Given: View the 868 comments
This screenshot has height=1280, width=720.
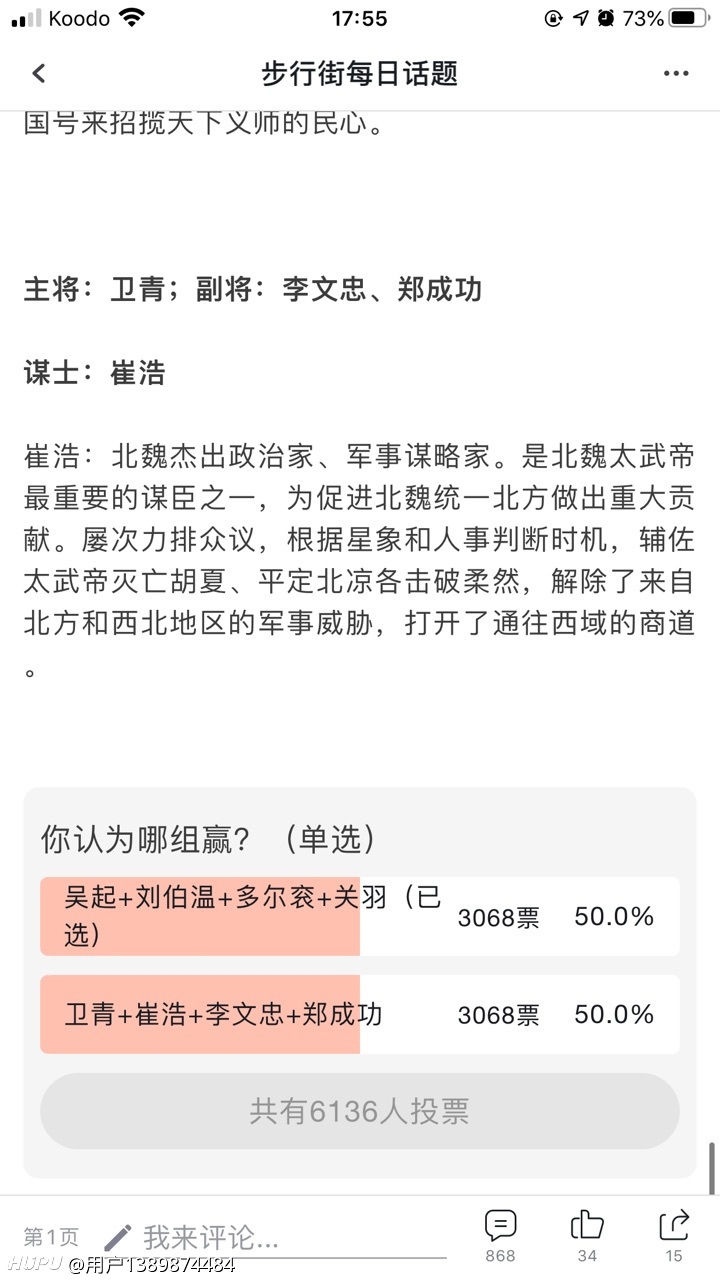Looking at the screenshot, I should click(500, 1235).
